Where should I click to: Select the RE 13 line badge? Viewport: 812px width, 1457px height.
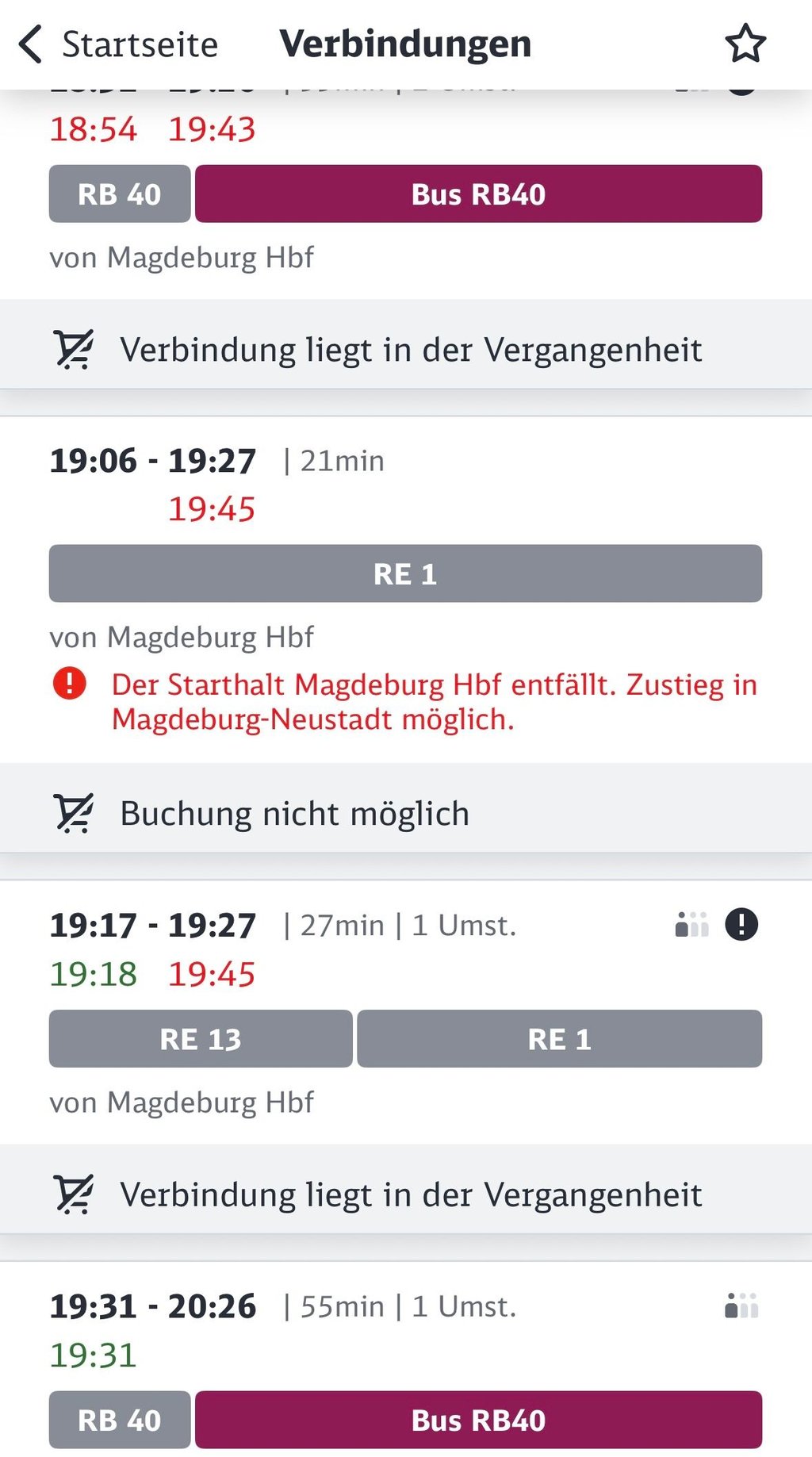tap(200, 1038)
